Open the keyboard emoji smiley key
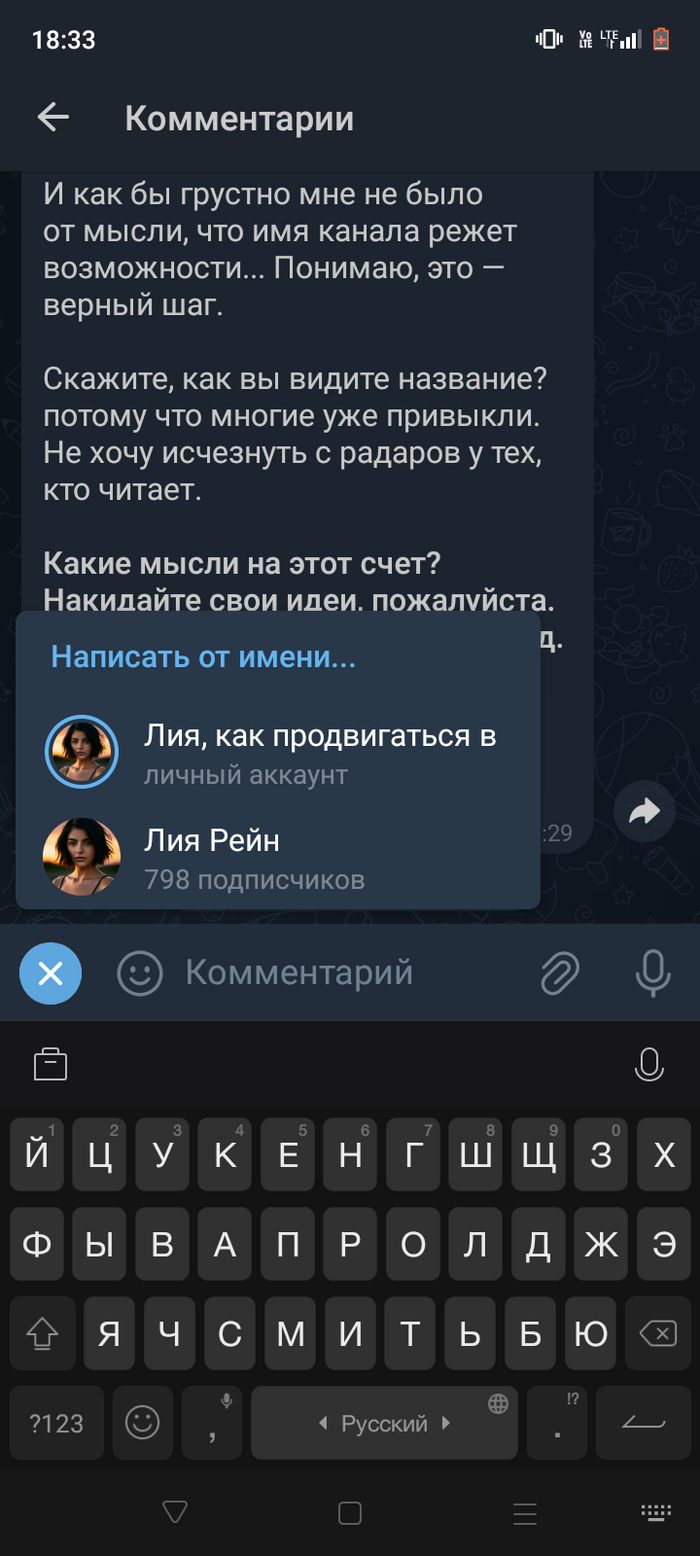700x1556 pixels. [142, 1423]
